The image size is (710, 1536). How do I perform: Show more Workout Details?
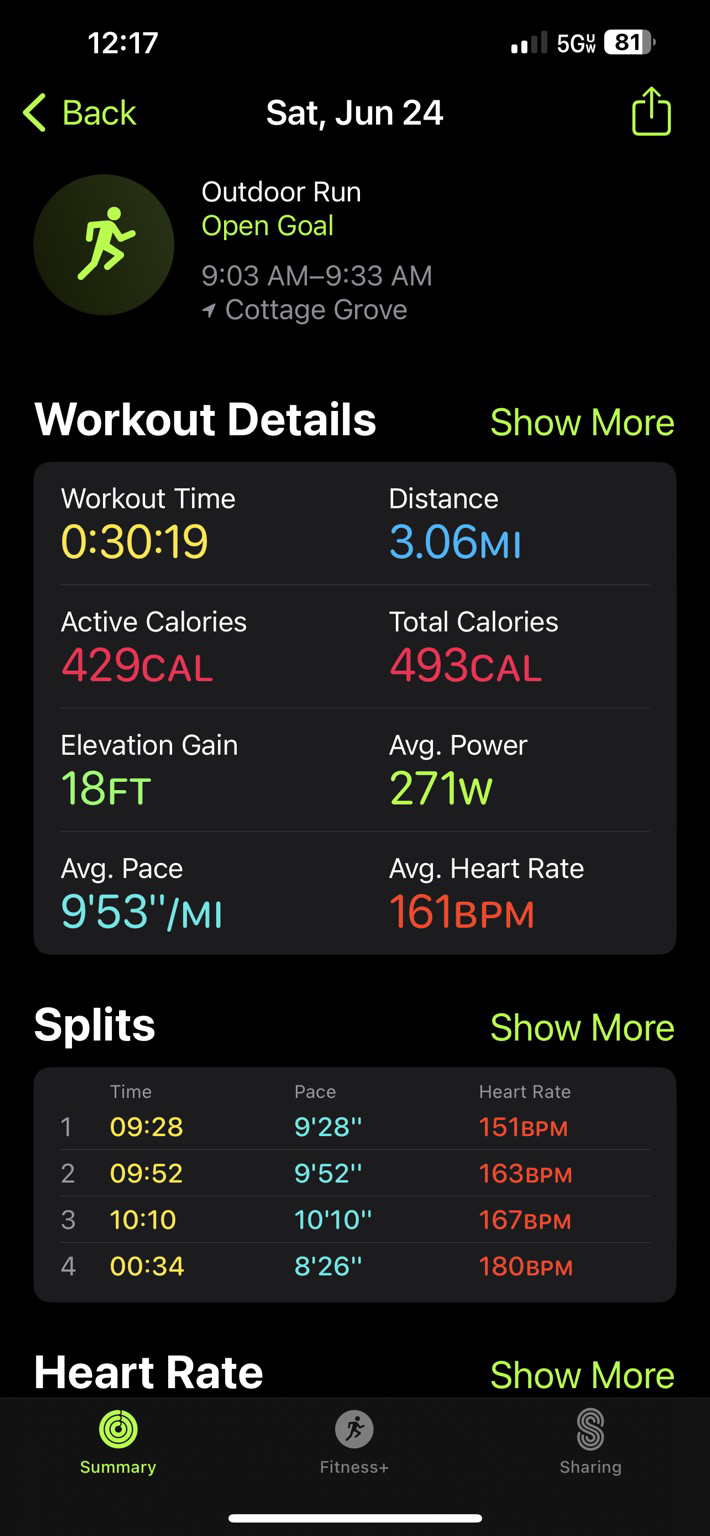[x=582, y=422]
